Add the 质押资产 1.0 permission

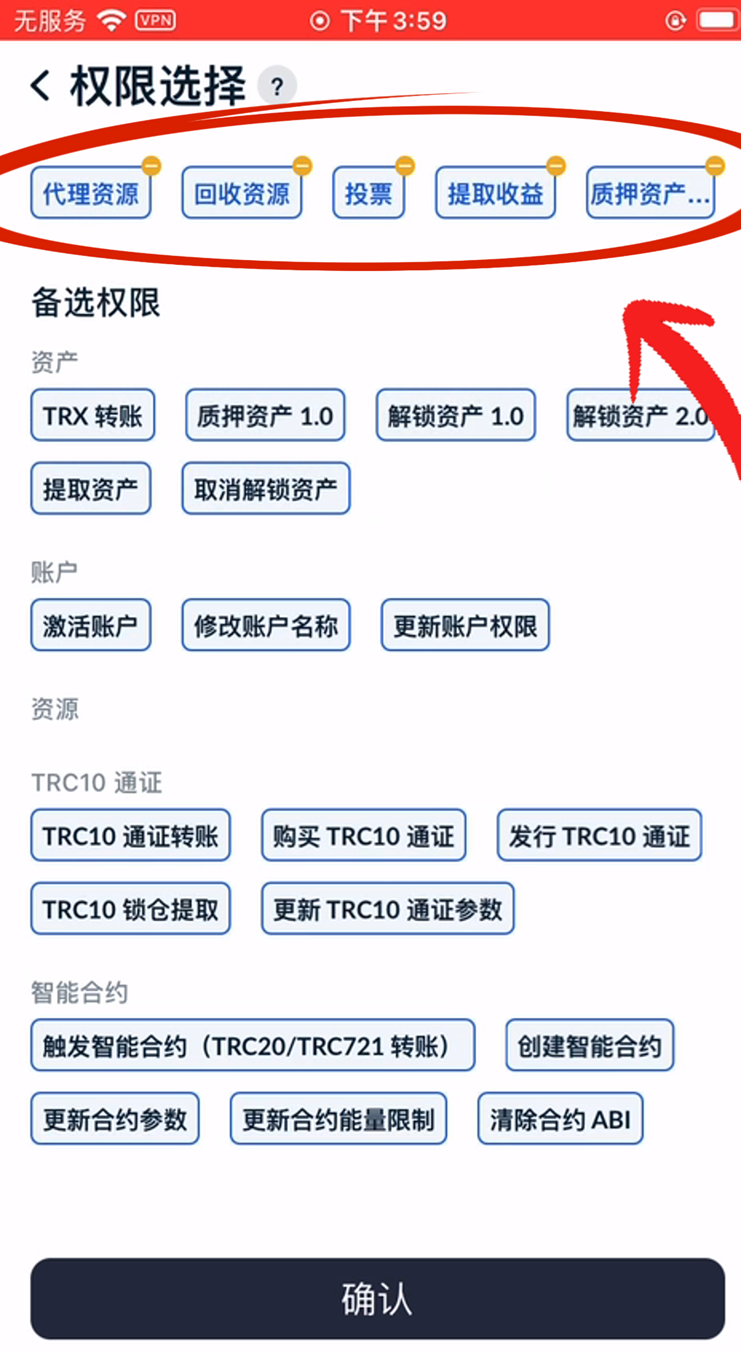(265, 416)
